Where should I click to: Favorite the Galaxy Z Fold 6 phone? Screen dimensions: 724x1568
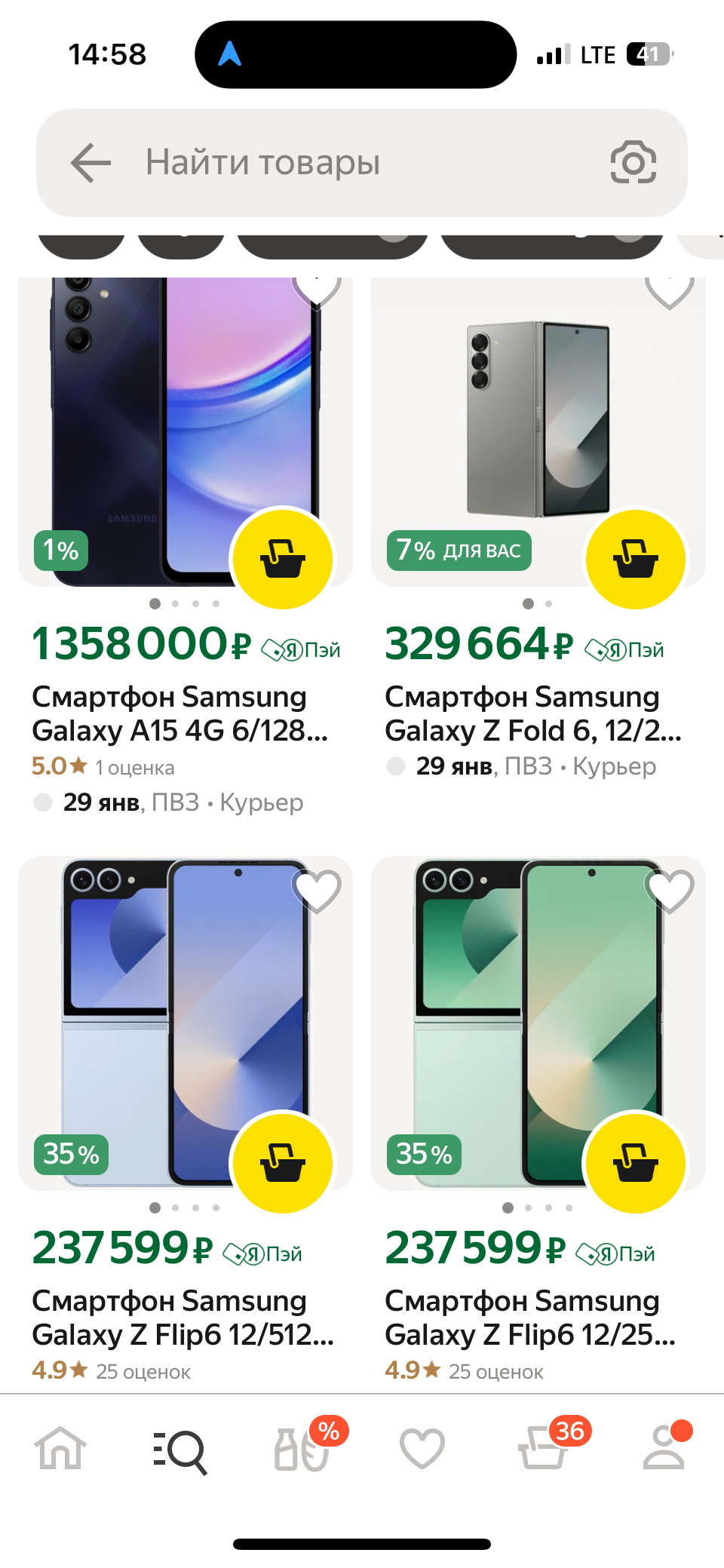click(670, 290)
